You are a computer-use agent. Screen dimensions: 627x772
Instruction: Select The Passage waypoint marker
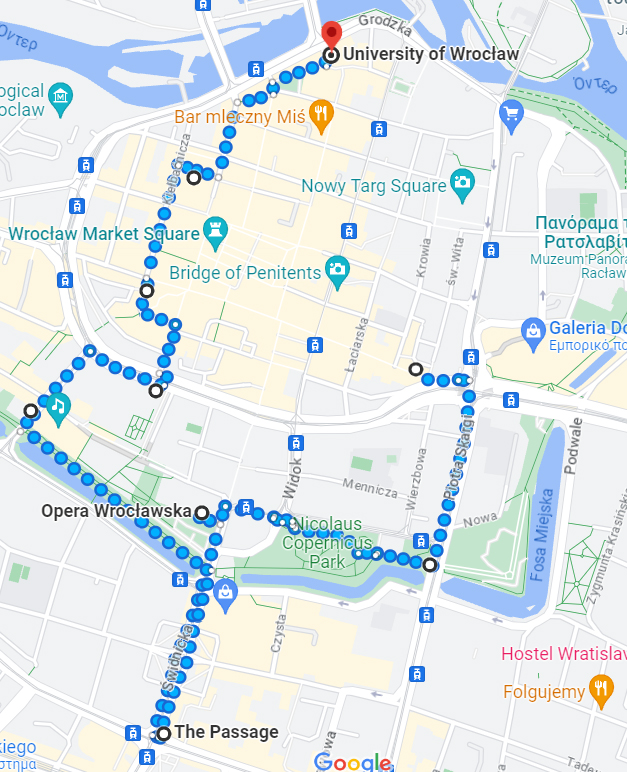(x=164, y=733)
